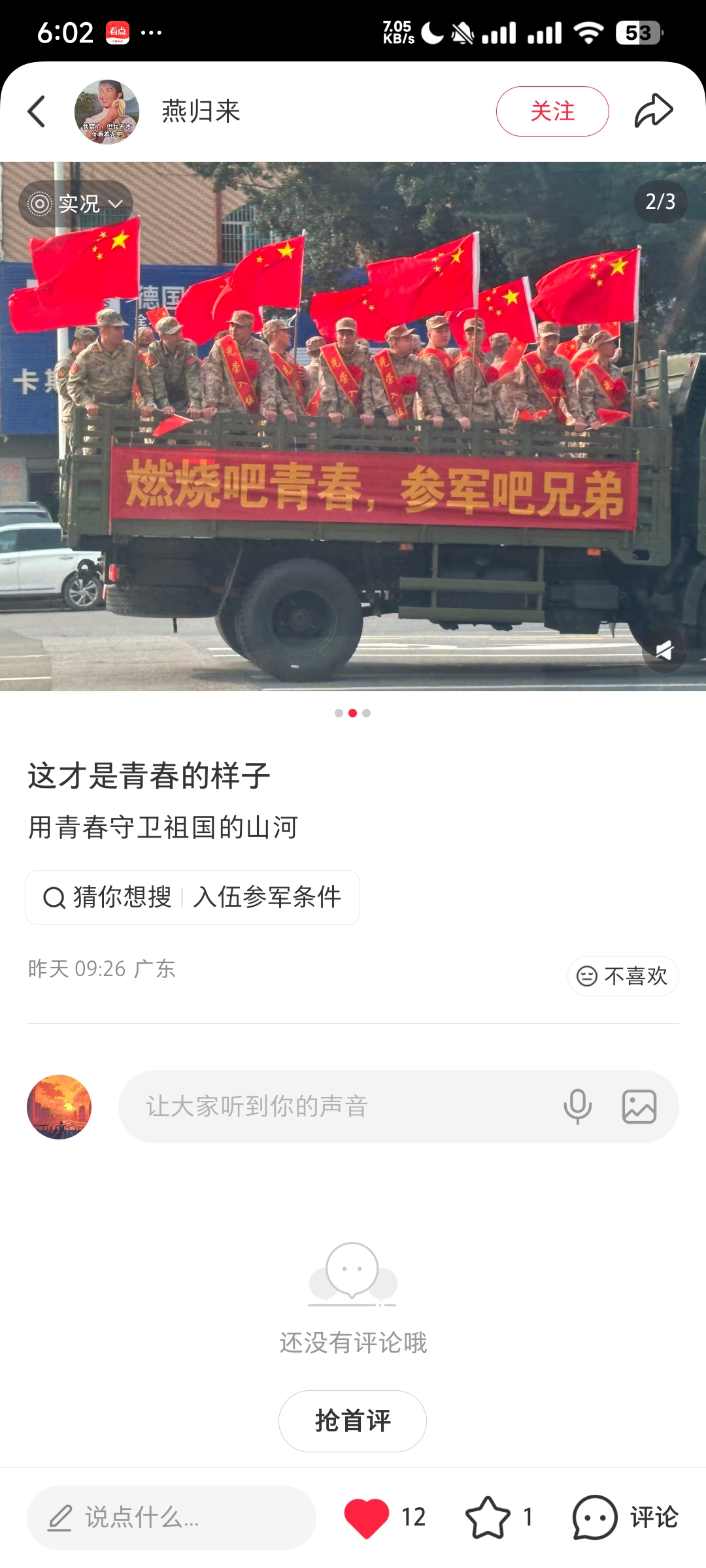Tap 抢首评 to post first comment
The height and width of the screenshot is (1568, 706).
pyautogui.click(x=352, y=1421)
